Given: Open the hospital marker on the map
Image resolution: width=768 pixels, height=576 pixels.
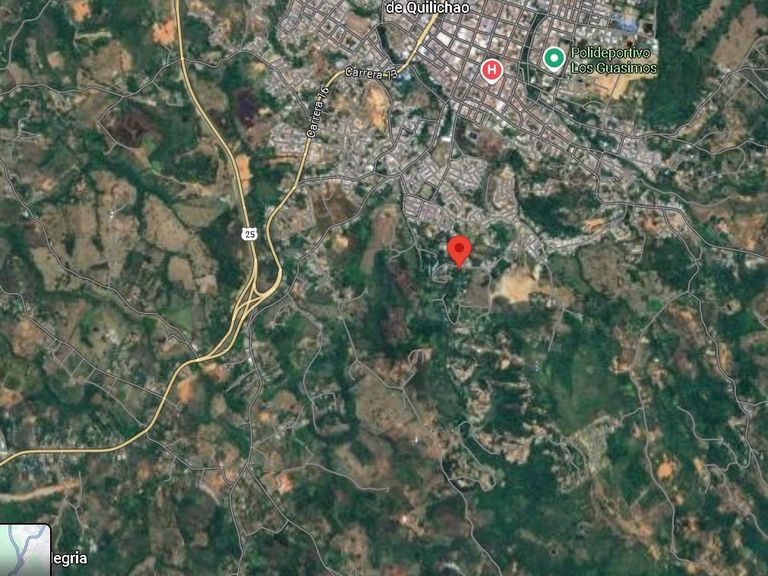Looking at the screenshot, I should coord(491,69).
